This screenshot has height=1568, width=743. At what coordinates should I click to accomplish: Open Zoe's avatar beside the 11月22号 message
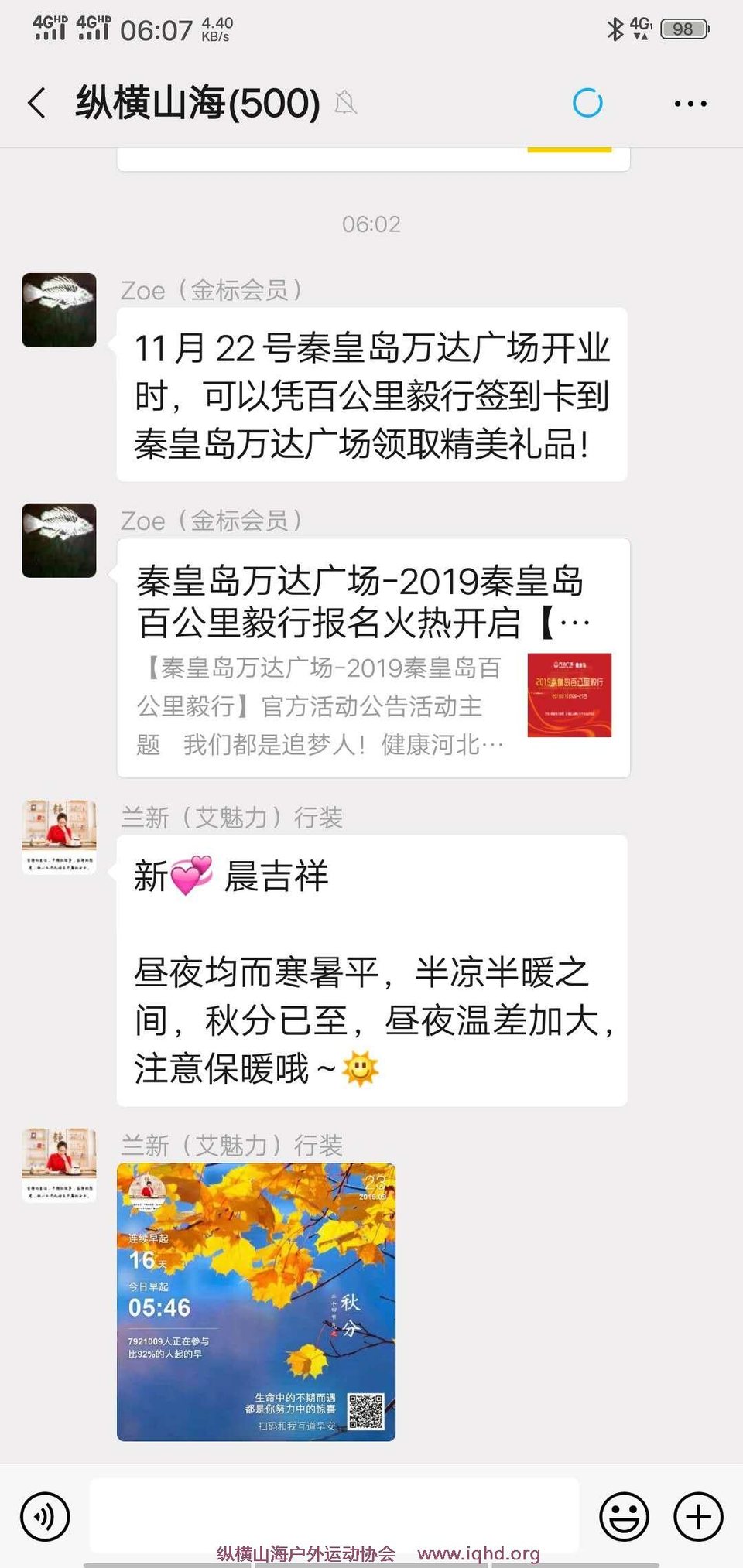tap(59, 309)
